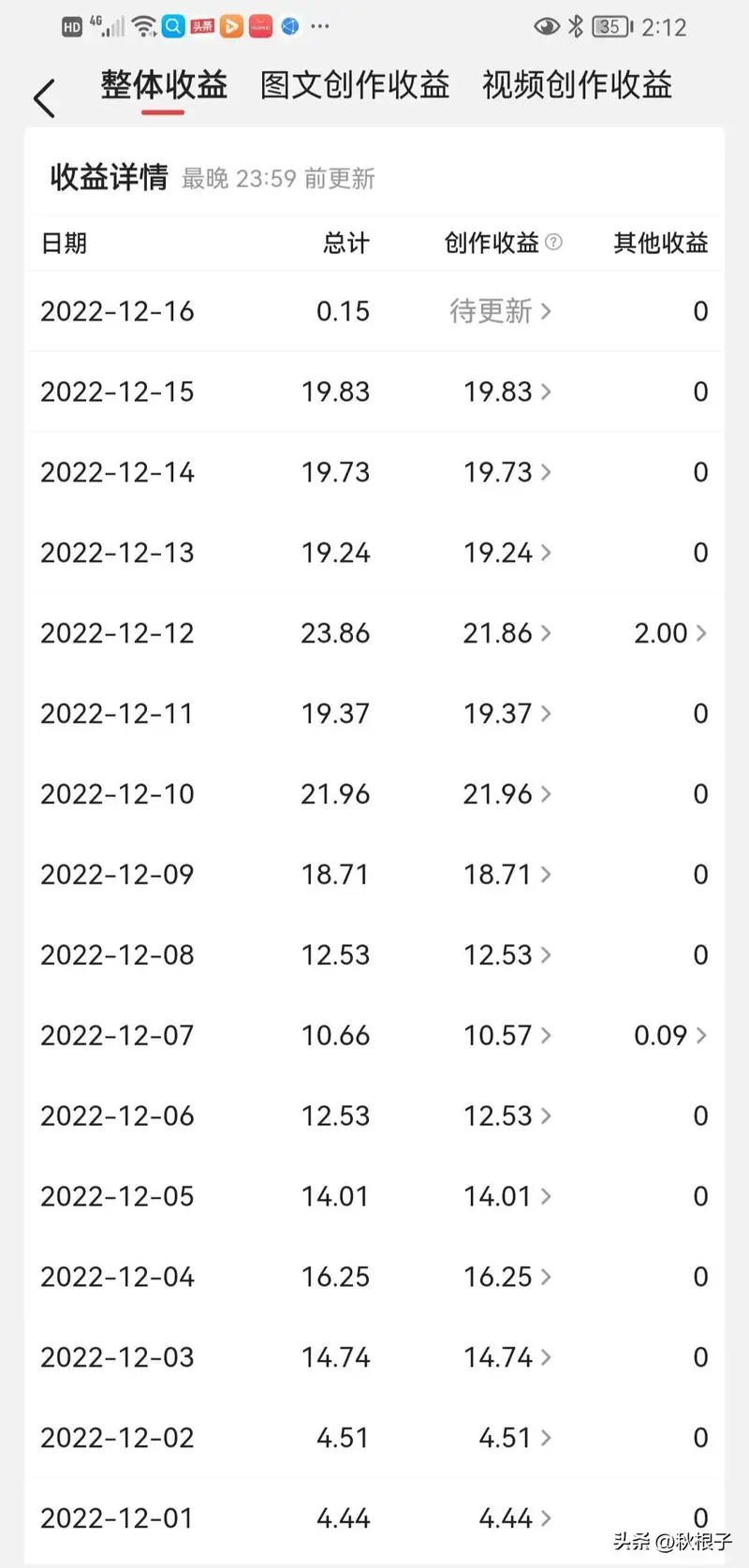Open creation income 21.86 for 2022-12-12

507,633
